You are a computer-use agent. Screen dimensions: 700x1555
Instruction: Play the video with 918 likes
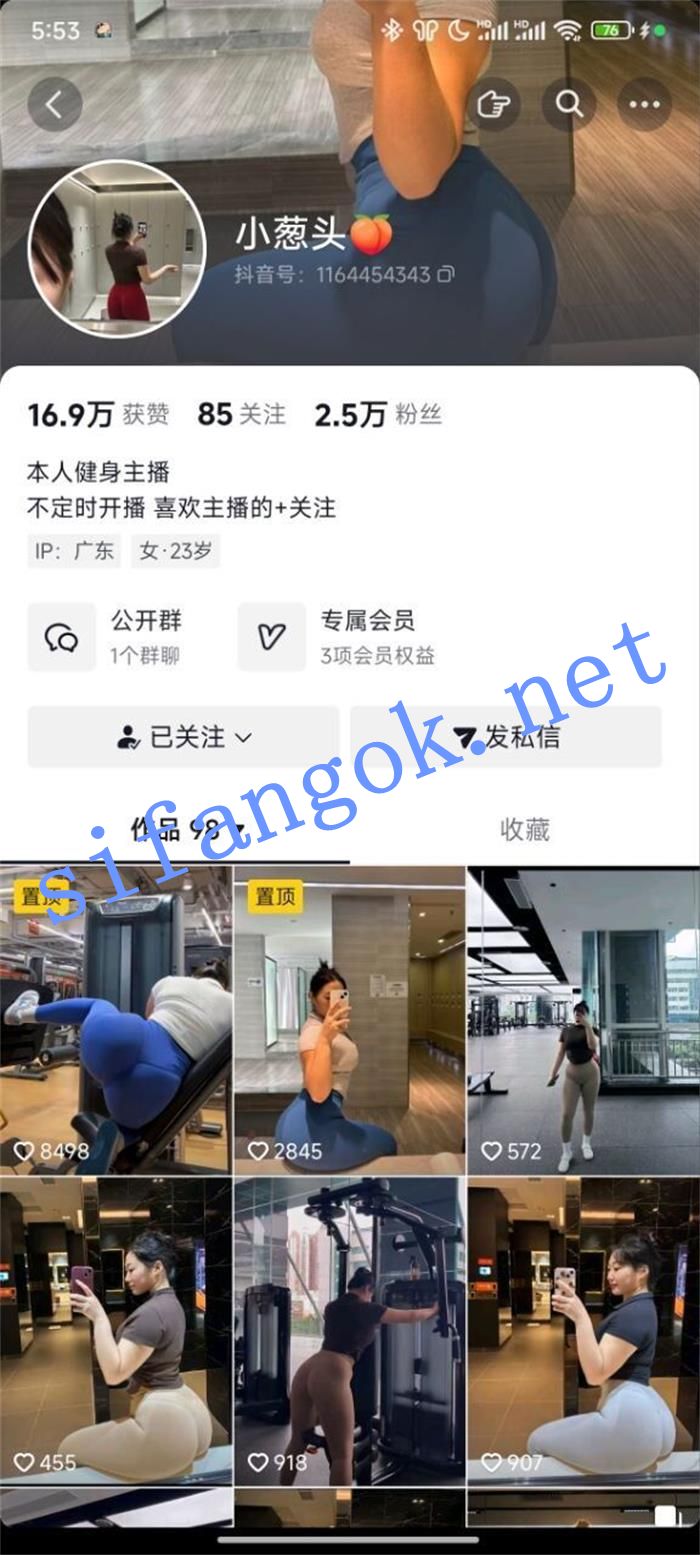coord(349,1331)
